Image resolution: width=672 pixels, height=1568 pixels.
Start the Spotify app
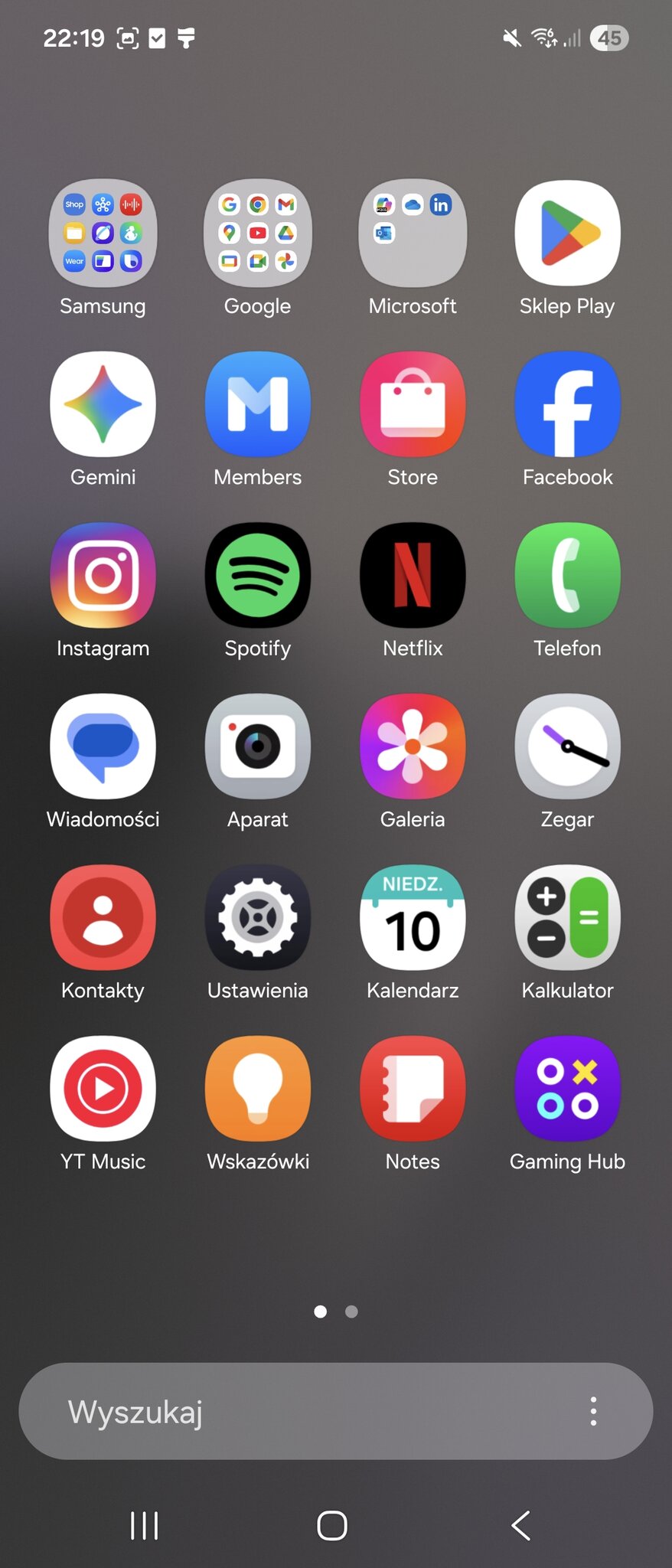coord(258,576)
